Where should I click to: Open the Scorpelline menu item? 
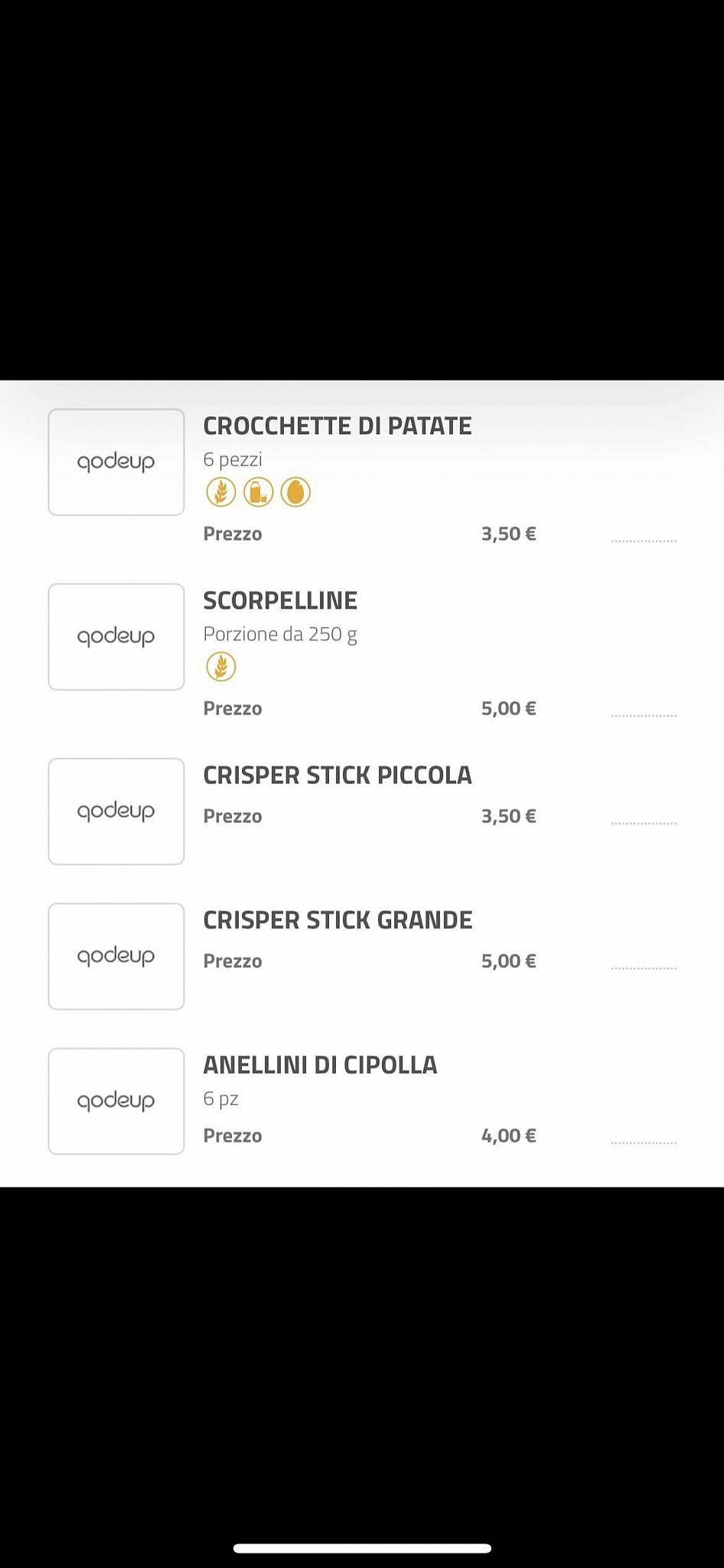280,600
